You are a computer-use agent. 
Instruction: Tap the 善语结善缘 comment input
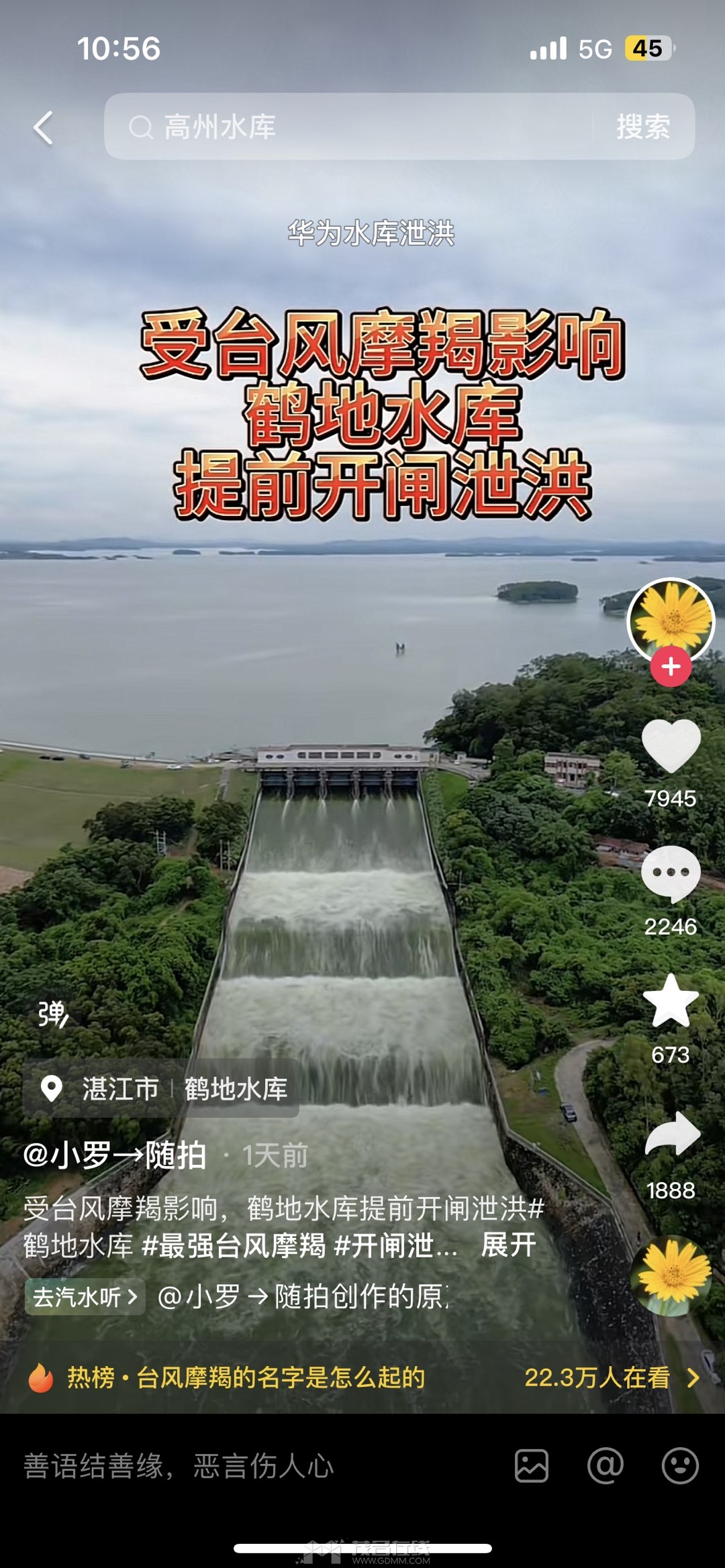click(179, 1467)
